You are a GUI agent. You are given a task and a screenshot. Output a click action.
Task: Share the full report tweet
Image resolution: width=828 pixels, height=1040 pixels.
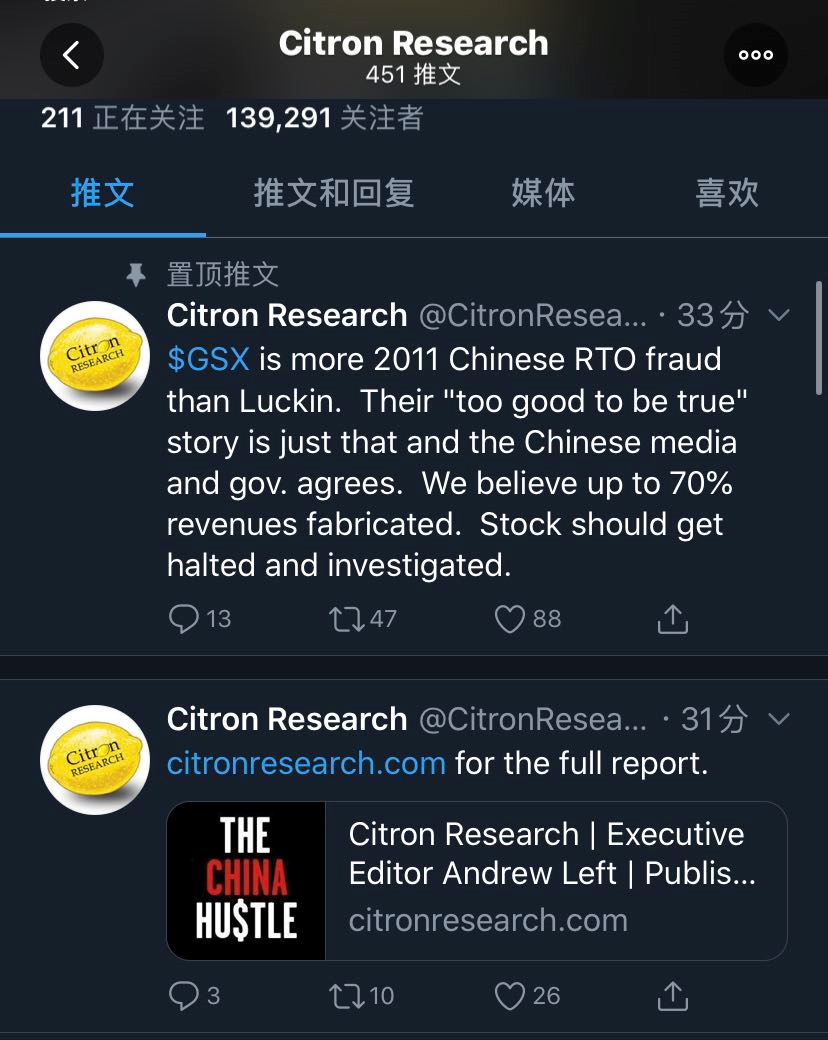(x=673, y=995)
